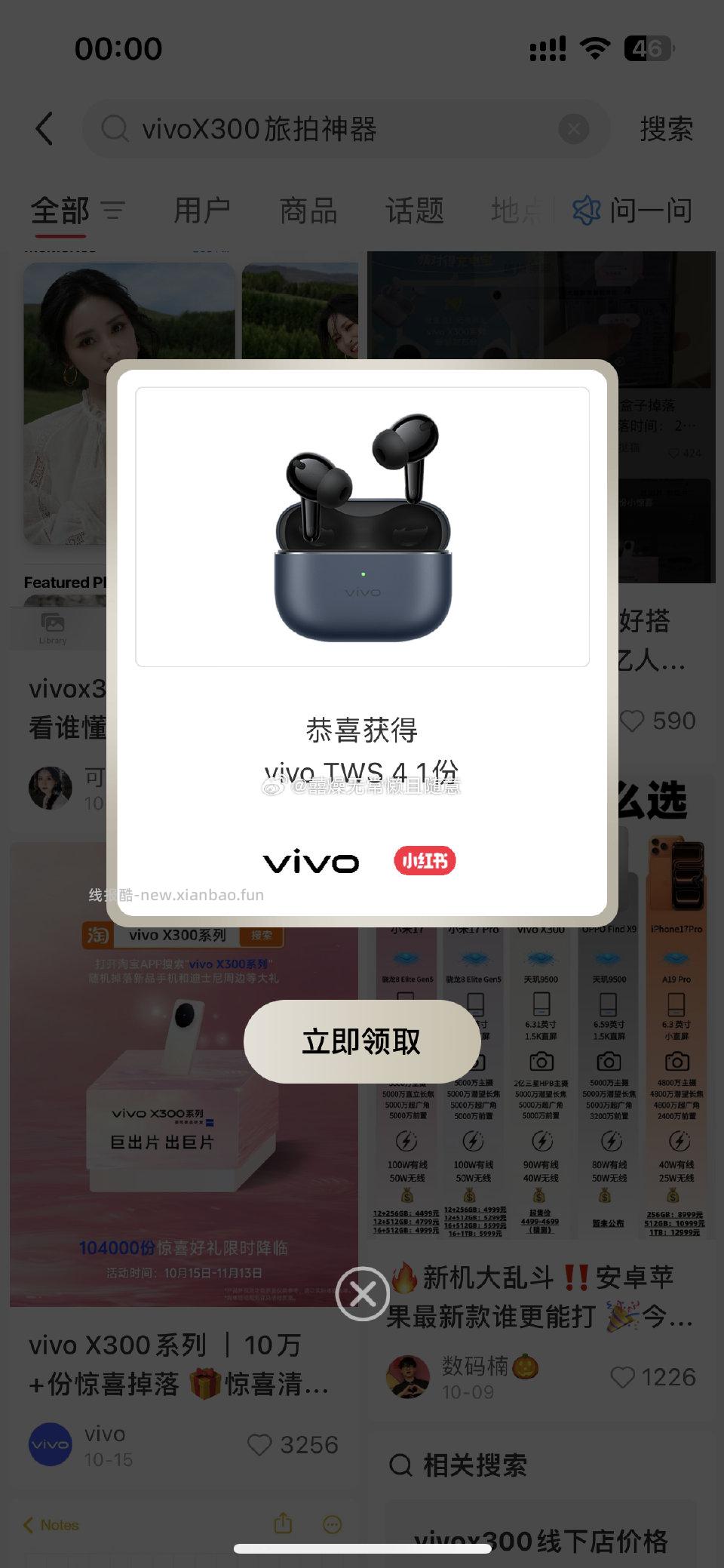Open the share icon at the bottom bar
This screenshot has height=1568, width=724.
click(x=283, y=1524)
